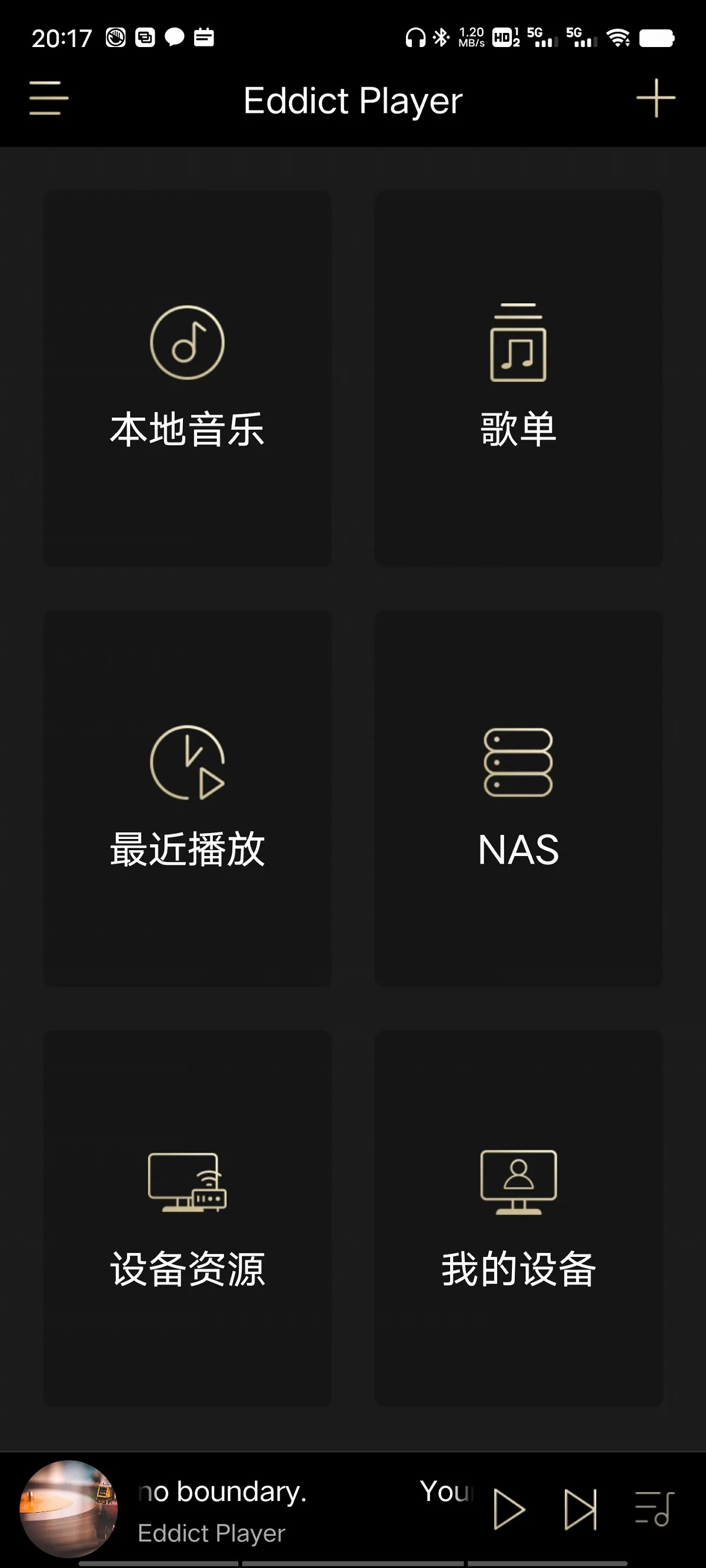Go to 我的设备 my devices
The width and height of the screenshot is (706, 1568).
pyautogui.click(x=518, y=1218)
